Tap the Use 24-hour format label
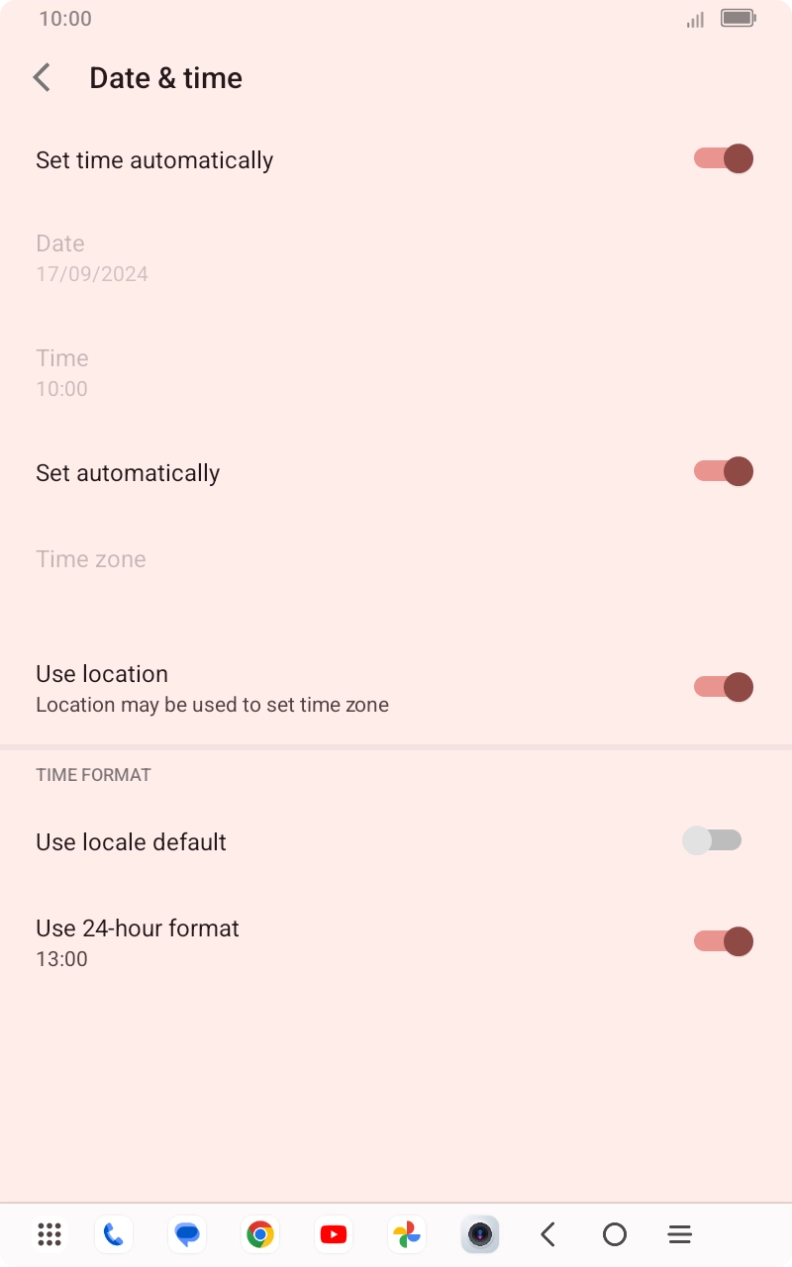This screenshot has width=792, height=1267. point(137,928)
